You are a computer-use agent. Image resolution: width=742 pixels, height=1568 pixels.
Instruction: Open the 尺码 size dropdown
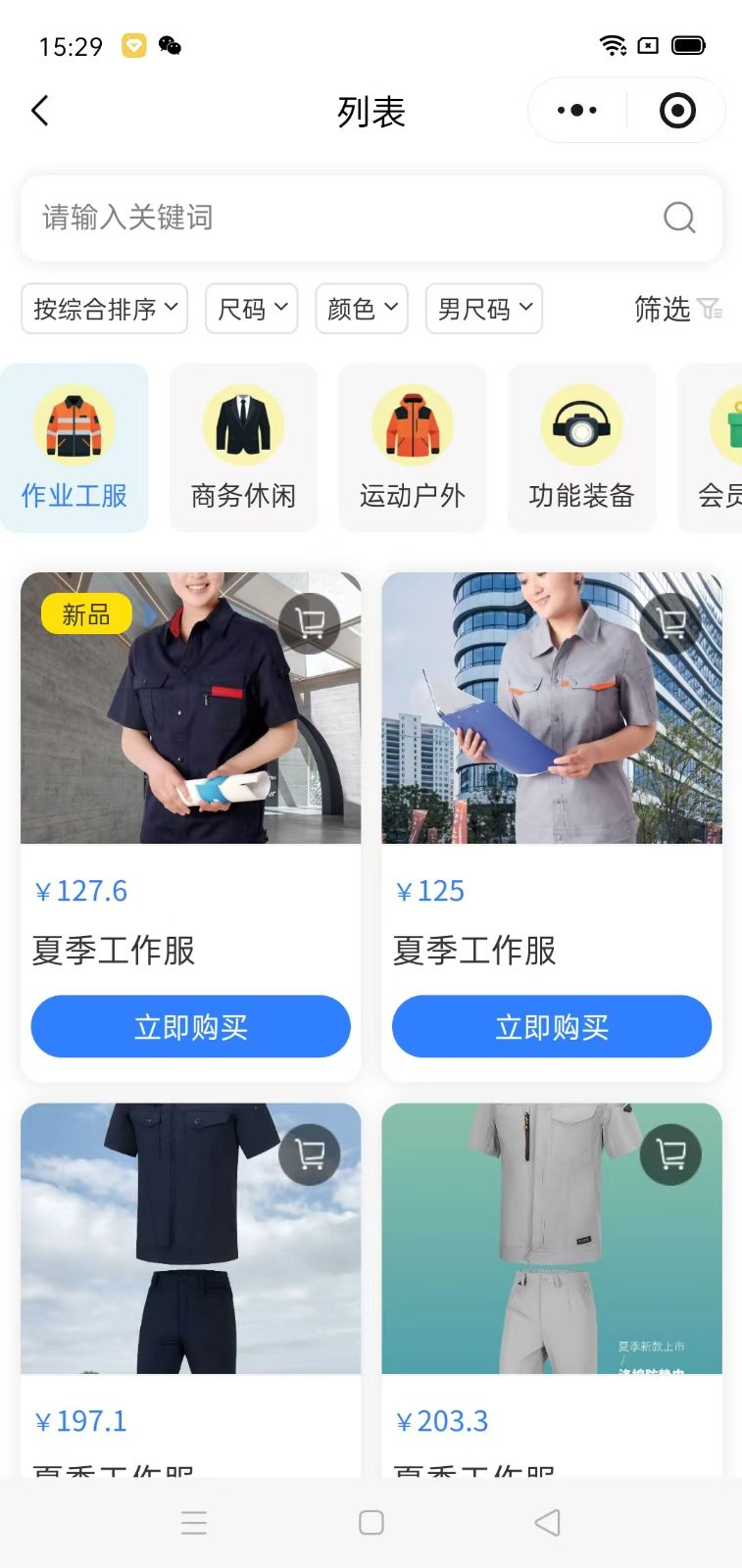pyautogui.click(x=251, y=309)
